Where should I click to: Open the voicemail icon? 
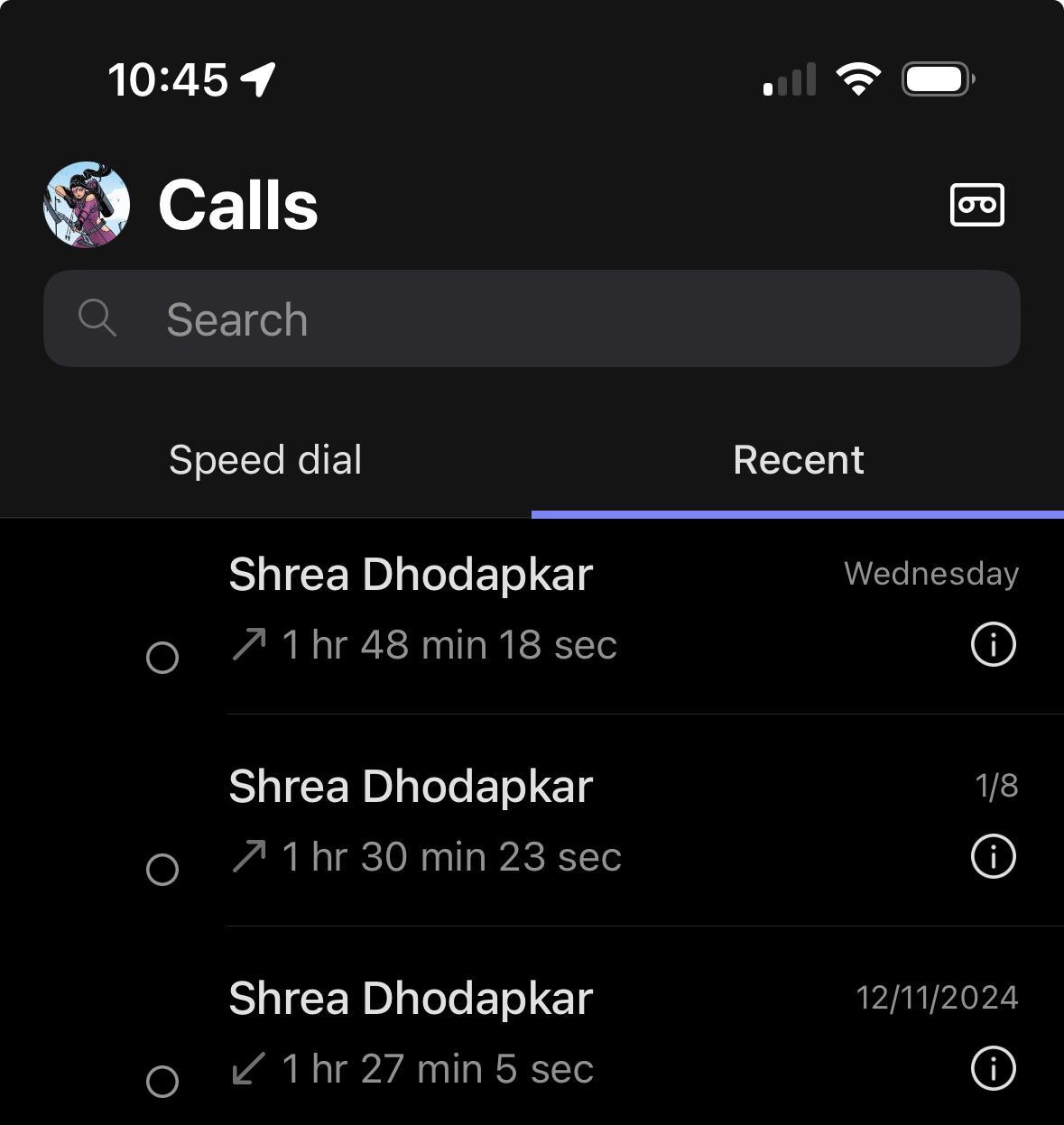(976, 205)
